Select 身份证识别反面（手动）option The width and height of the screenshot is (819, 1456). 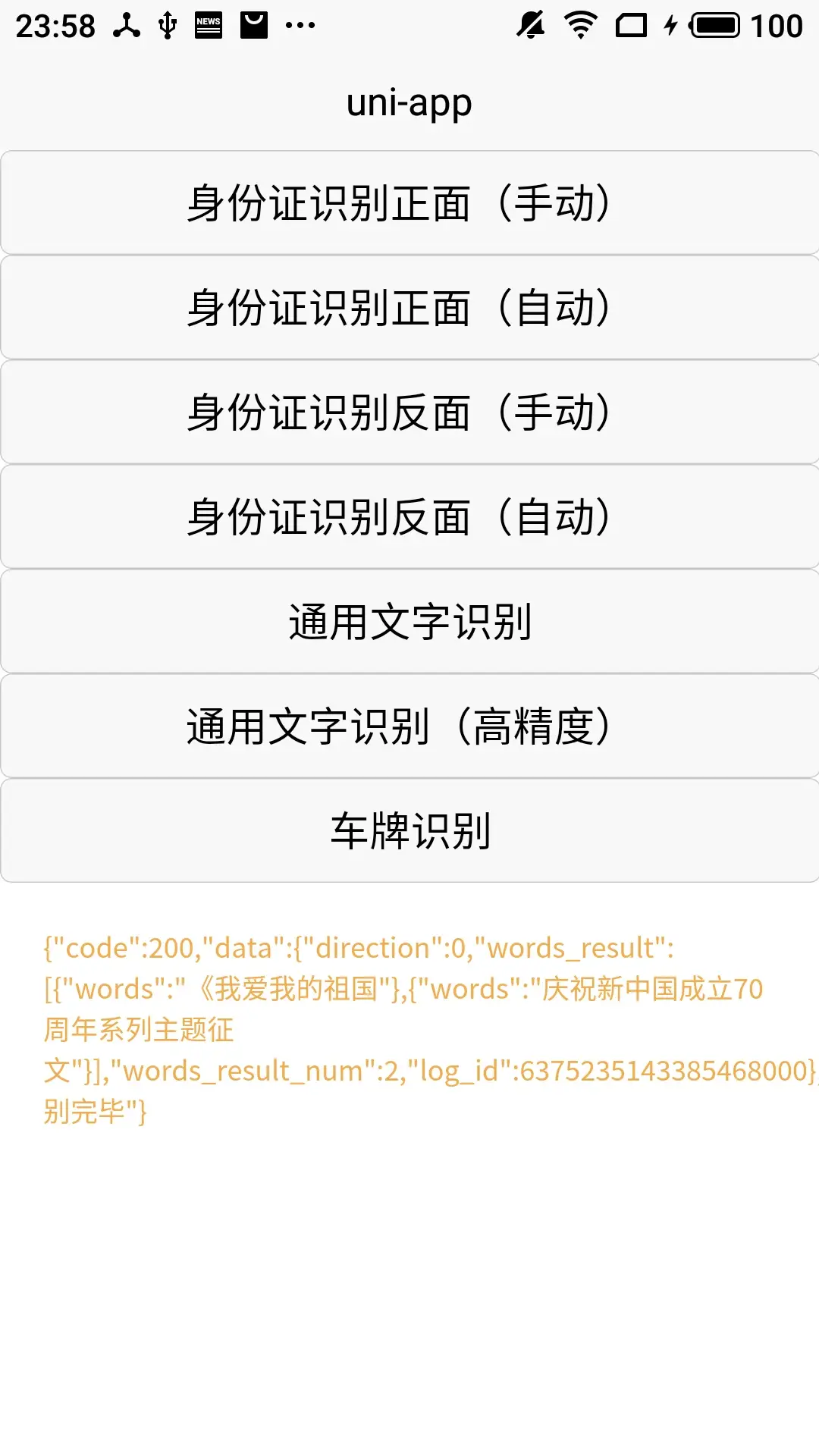(x=409, y=412)
